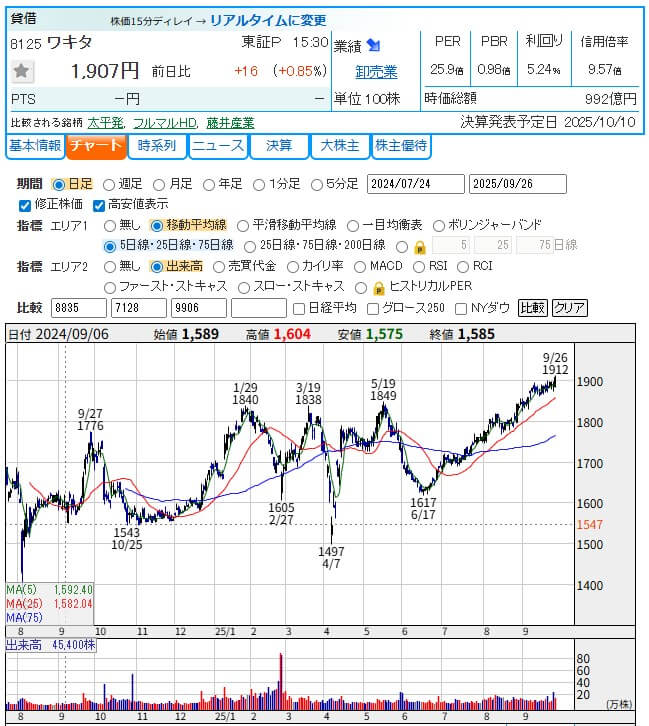
Task: Switch to the 株主優待 tab
Action: tap(401, 146)
